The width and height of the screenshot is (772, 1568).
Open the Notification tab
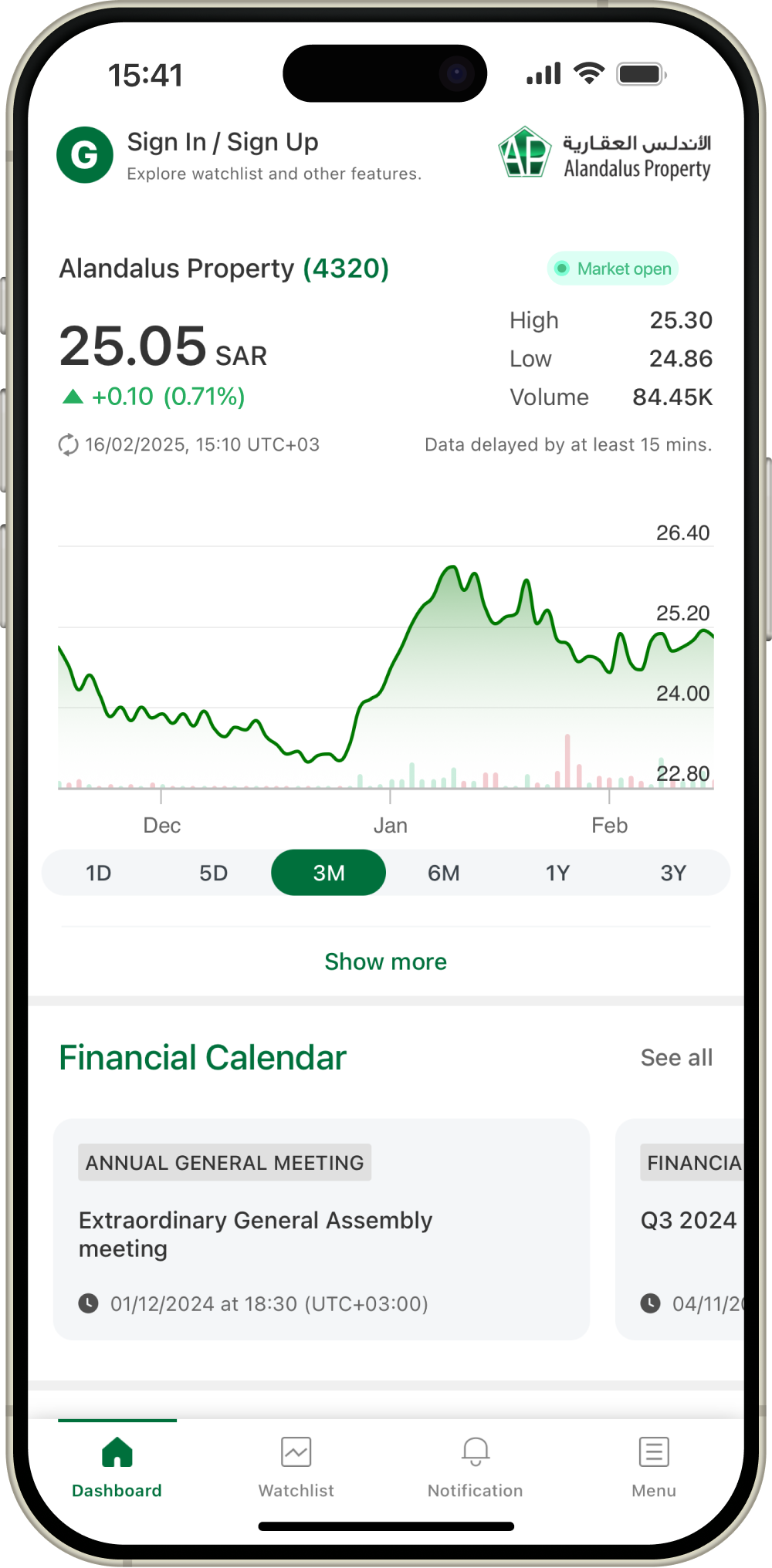coord(476,1466)
